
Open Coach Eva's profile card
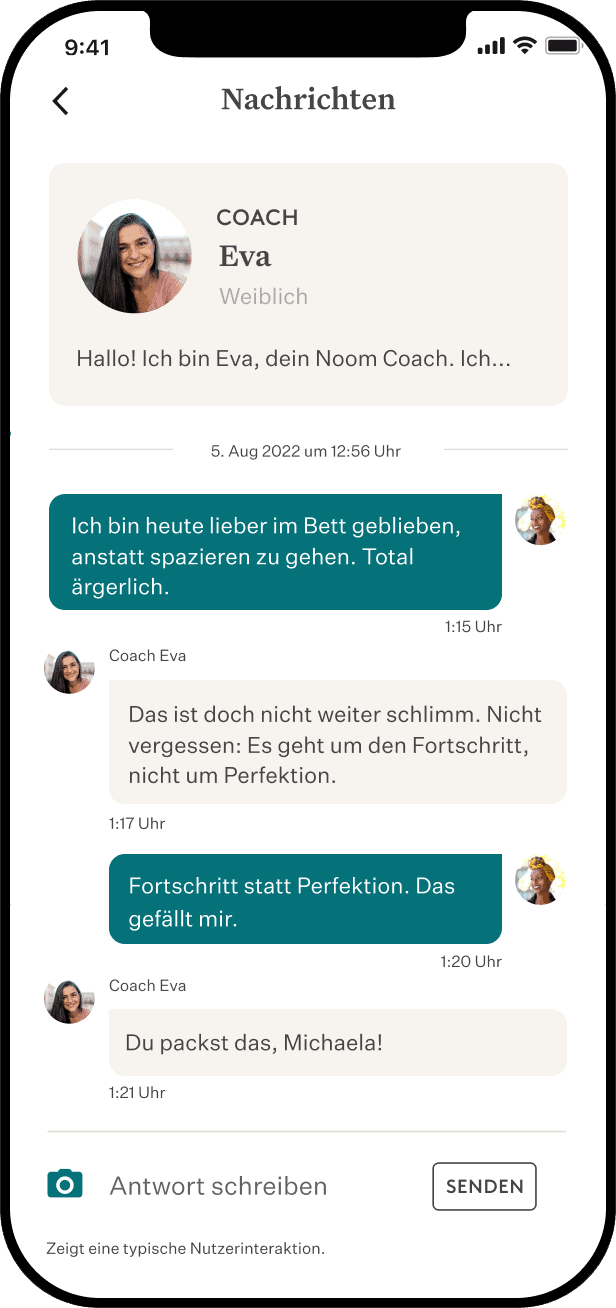click(308, 285)
